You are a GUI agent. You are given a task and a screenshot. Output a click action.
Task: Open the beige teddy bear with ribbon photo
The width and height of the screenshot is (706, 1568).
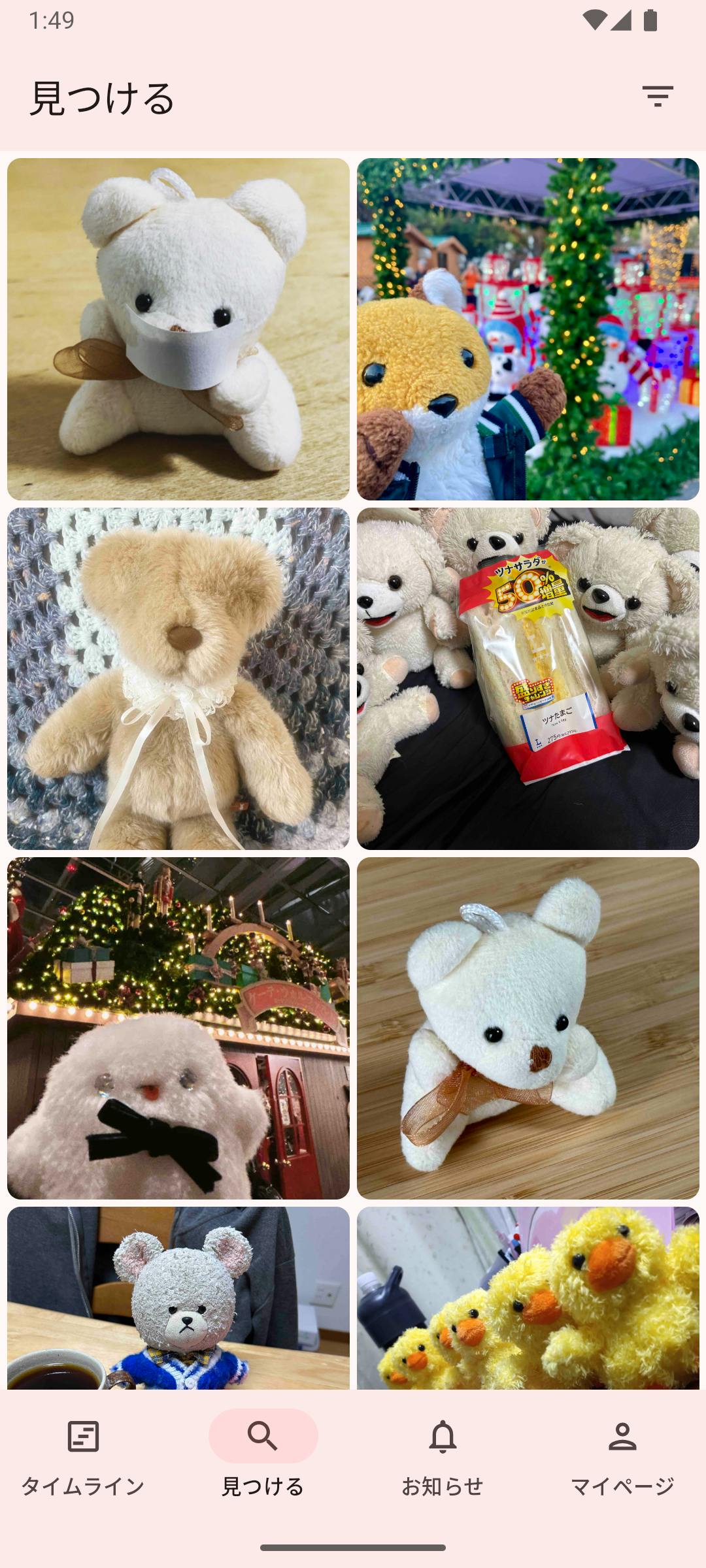(x=178, y=678)
